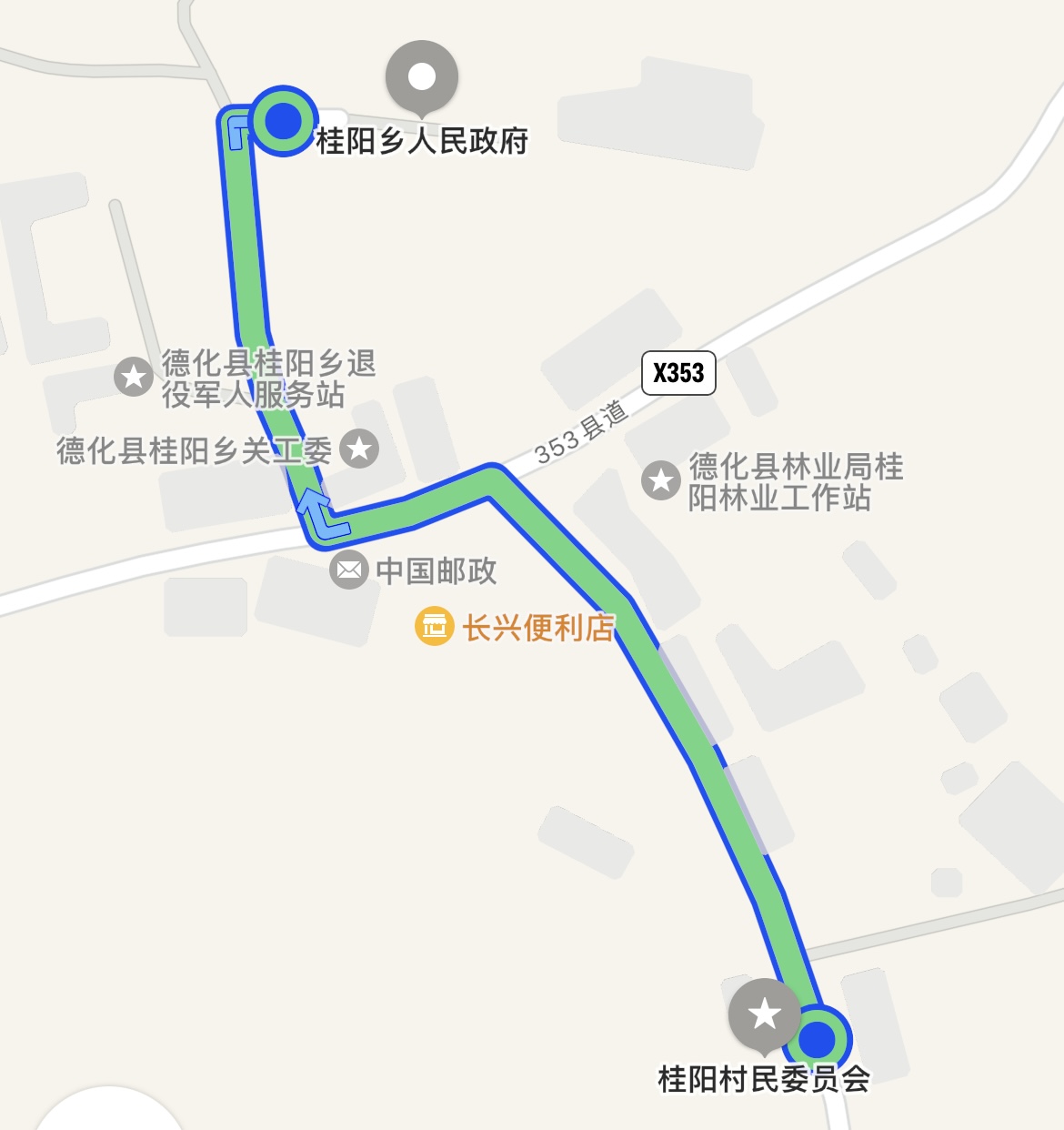Select the 德化县桂阳乡退役军人服务站 marker
This screenshot has height=1130, width=1064.
[134, 376]
